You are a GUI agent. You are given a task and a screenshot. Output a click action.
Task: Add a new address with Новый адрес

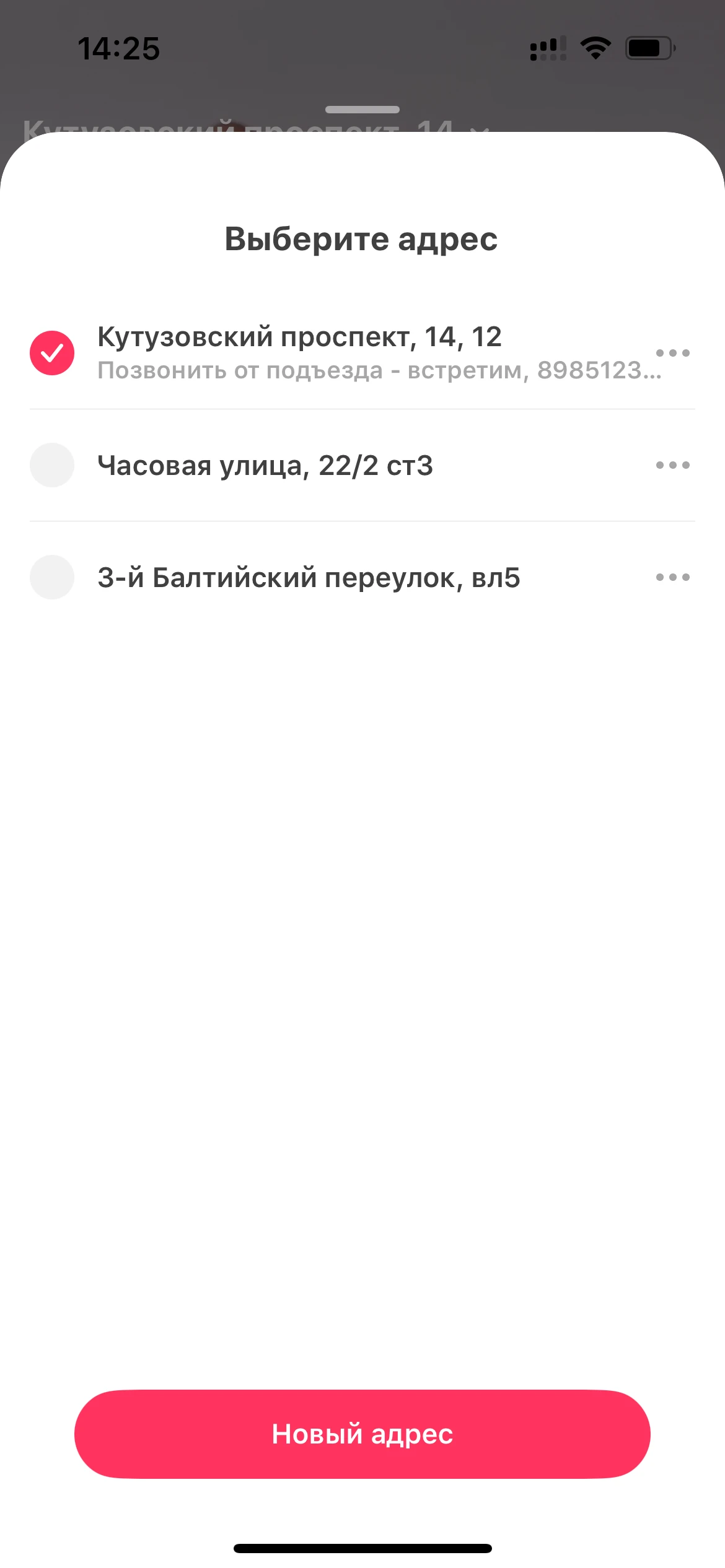coord(362,1434)
